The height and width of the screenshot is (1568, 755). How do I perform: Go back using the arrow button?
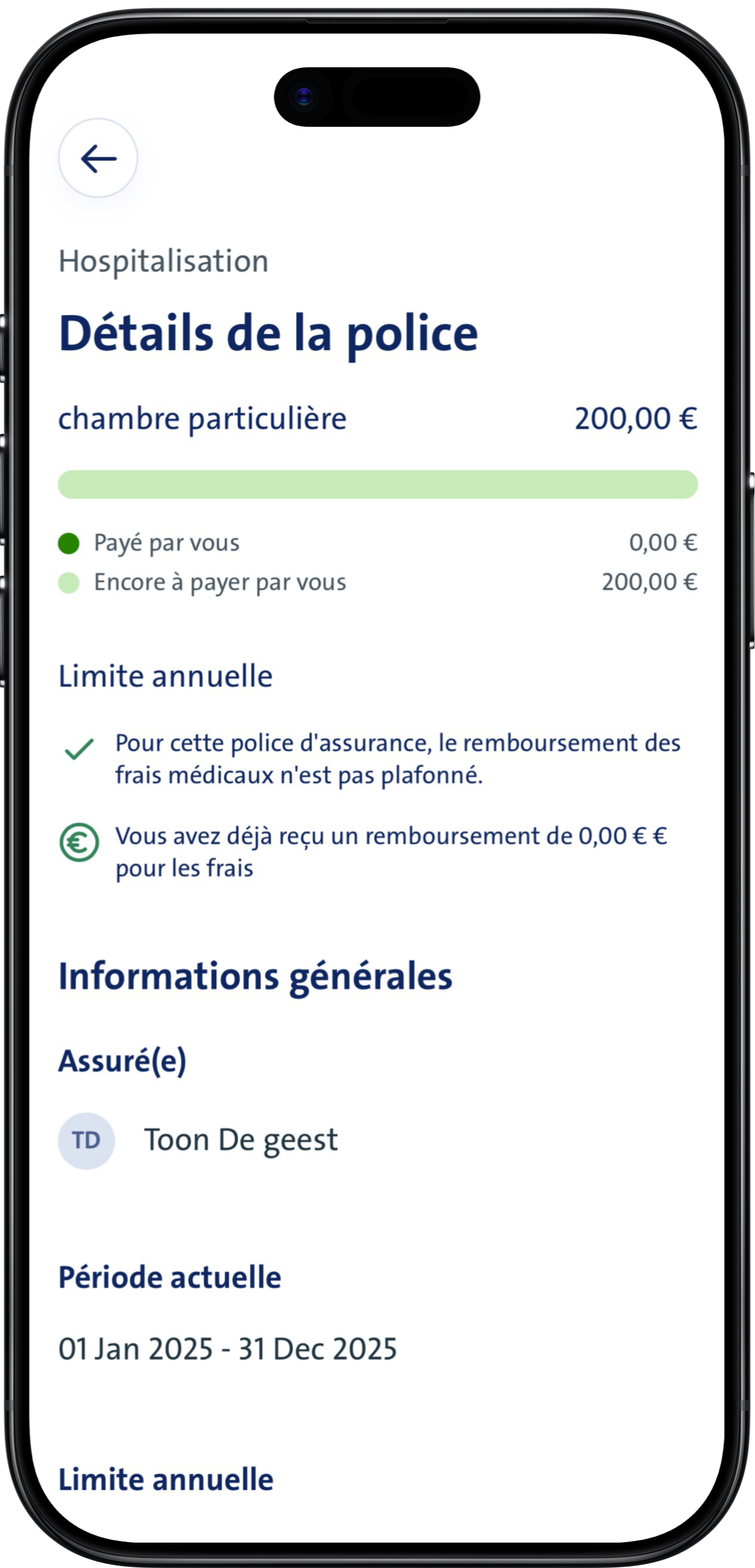click(x=98, y=158)
